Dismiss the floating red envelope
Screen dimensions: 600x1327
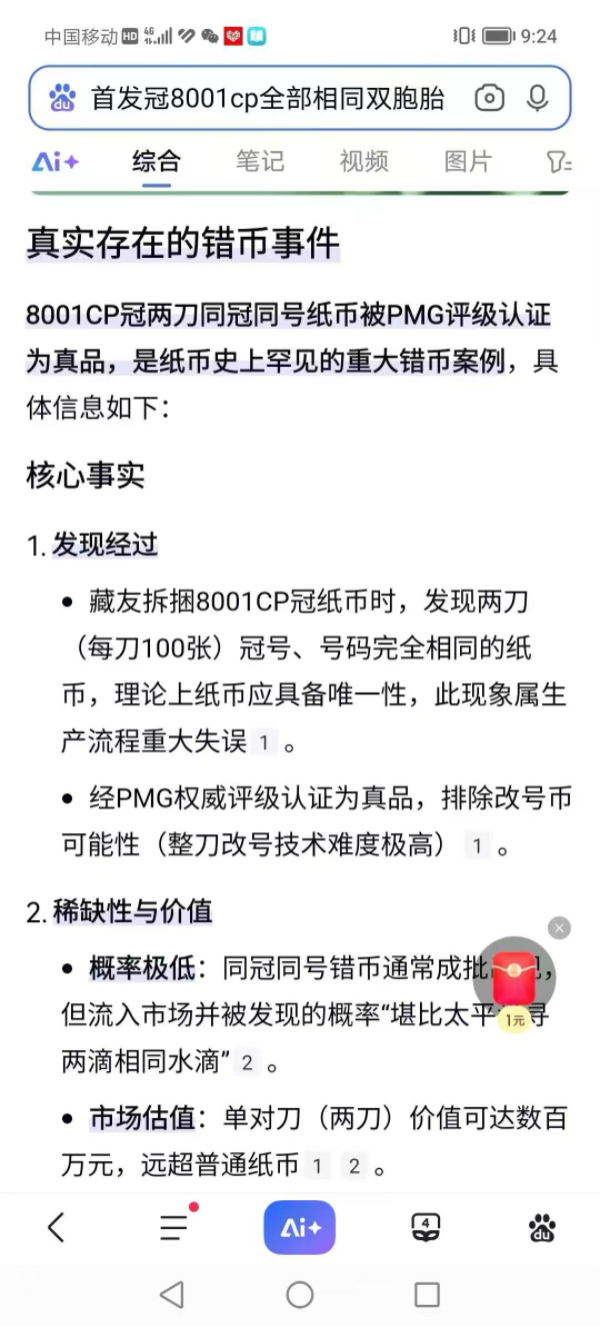pyautogui.click(x=560, y=928)
